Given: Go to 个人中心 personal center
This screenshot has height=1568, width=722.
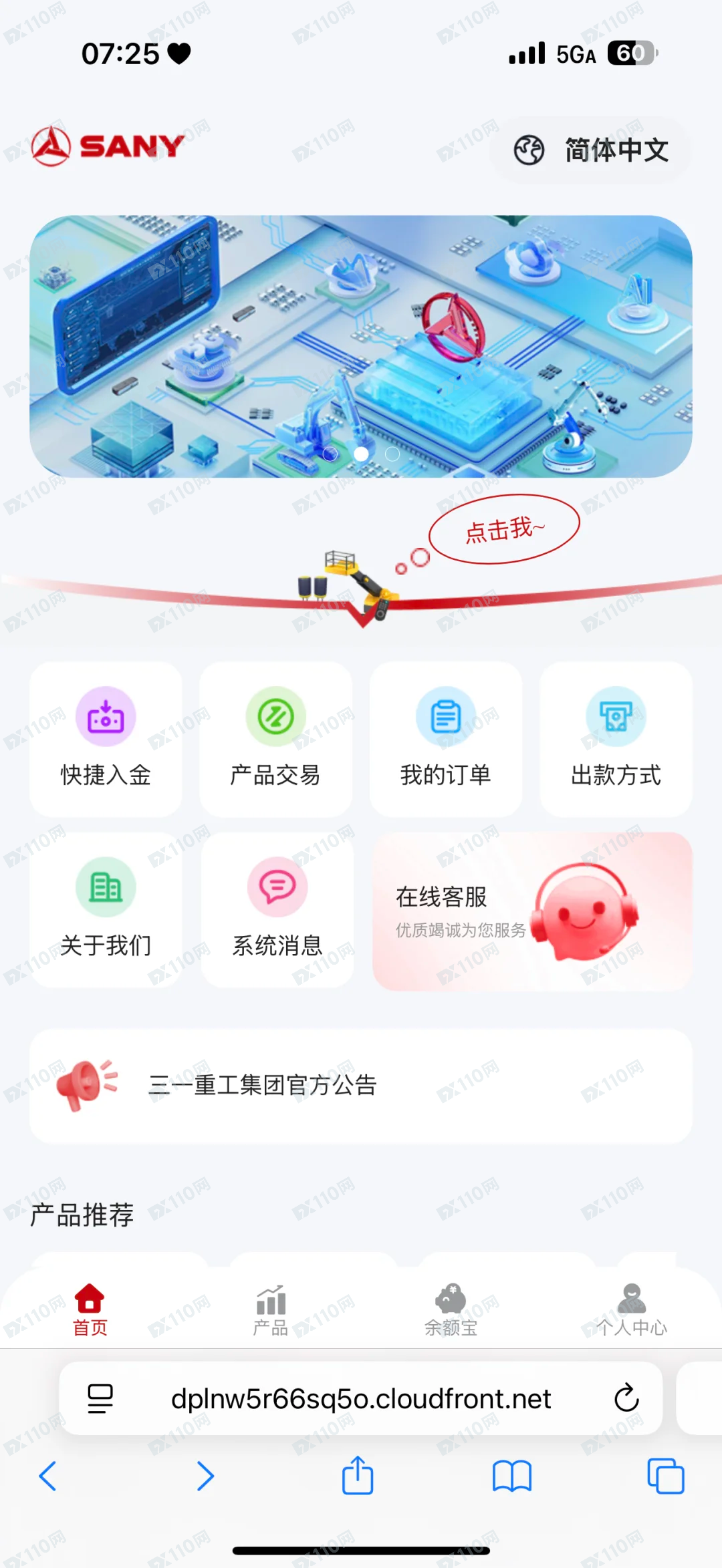Looking at the screenshot, I should [631, 1310].
